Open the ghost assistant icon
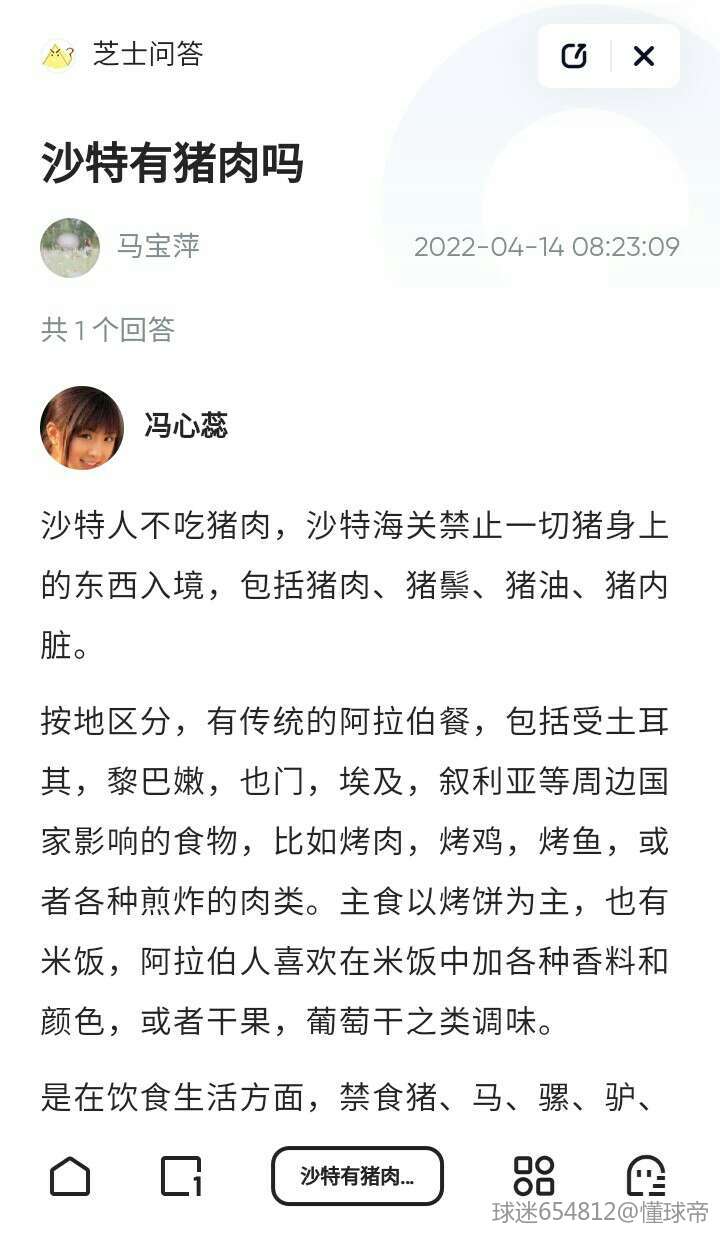Screen dimensions: 720x1236 tap(645, 1176)
